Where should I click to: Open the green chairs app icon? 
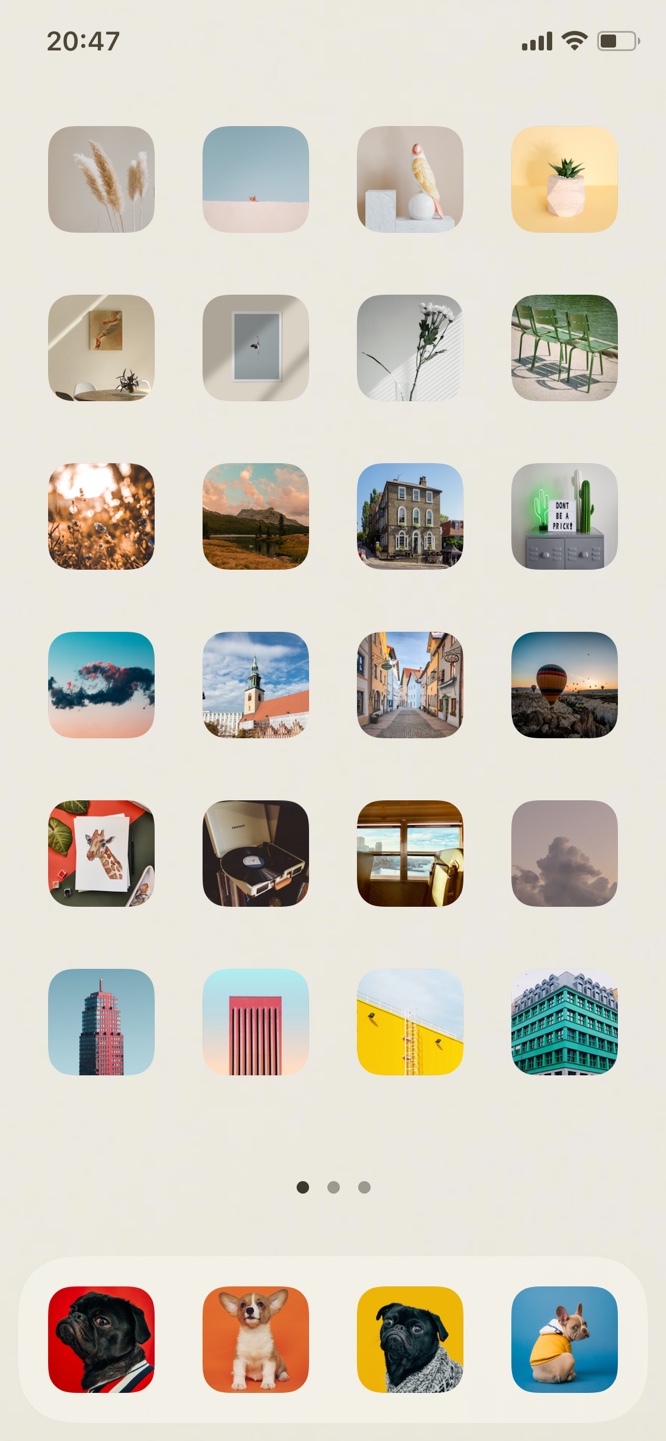tap(564, 347)
